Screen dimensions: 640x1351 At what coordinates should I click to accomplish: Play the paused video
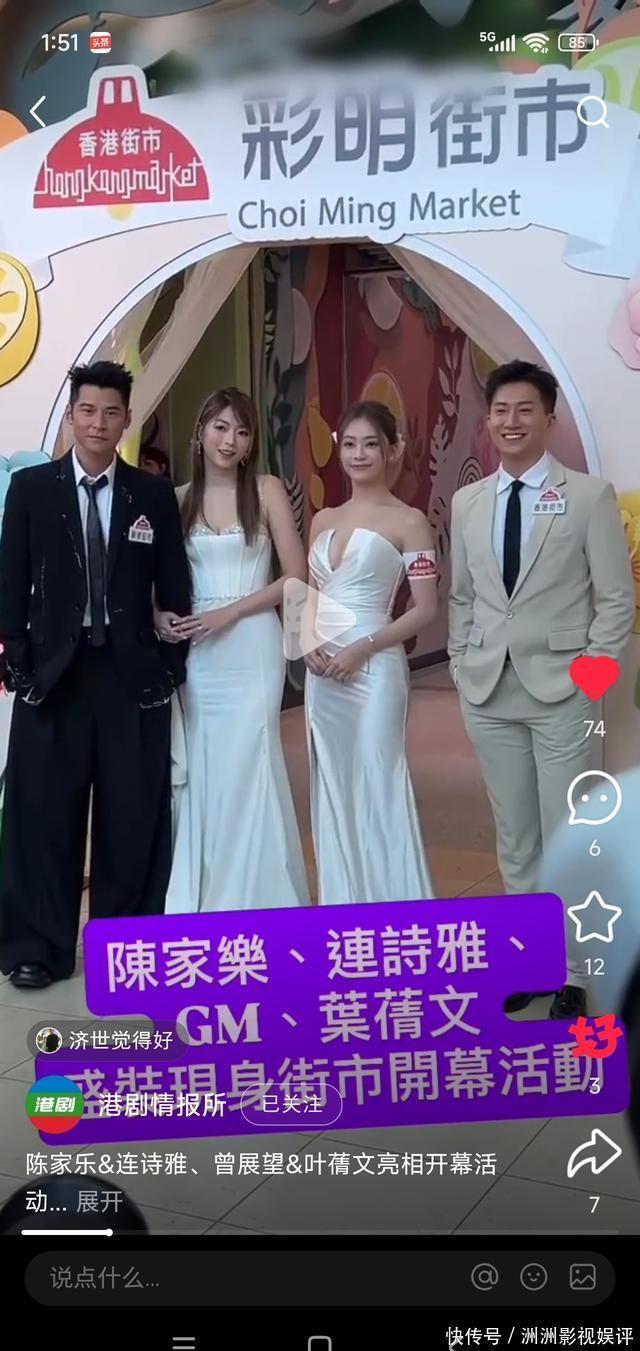click(x=319, y=617)
